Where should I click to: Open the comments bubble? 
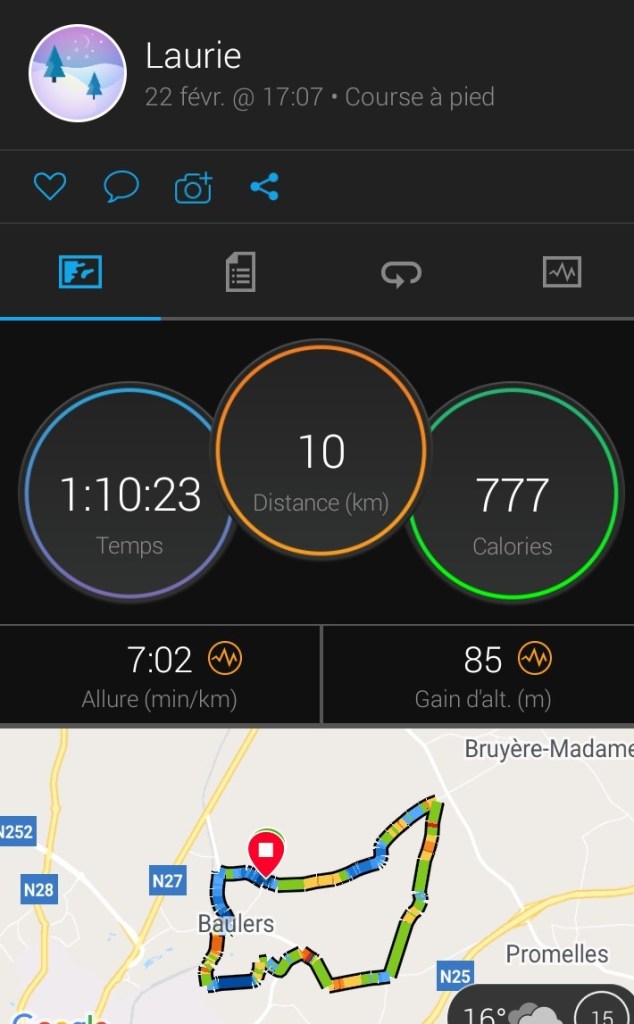(121, 187)
